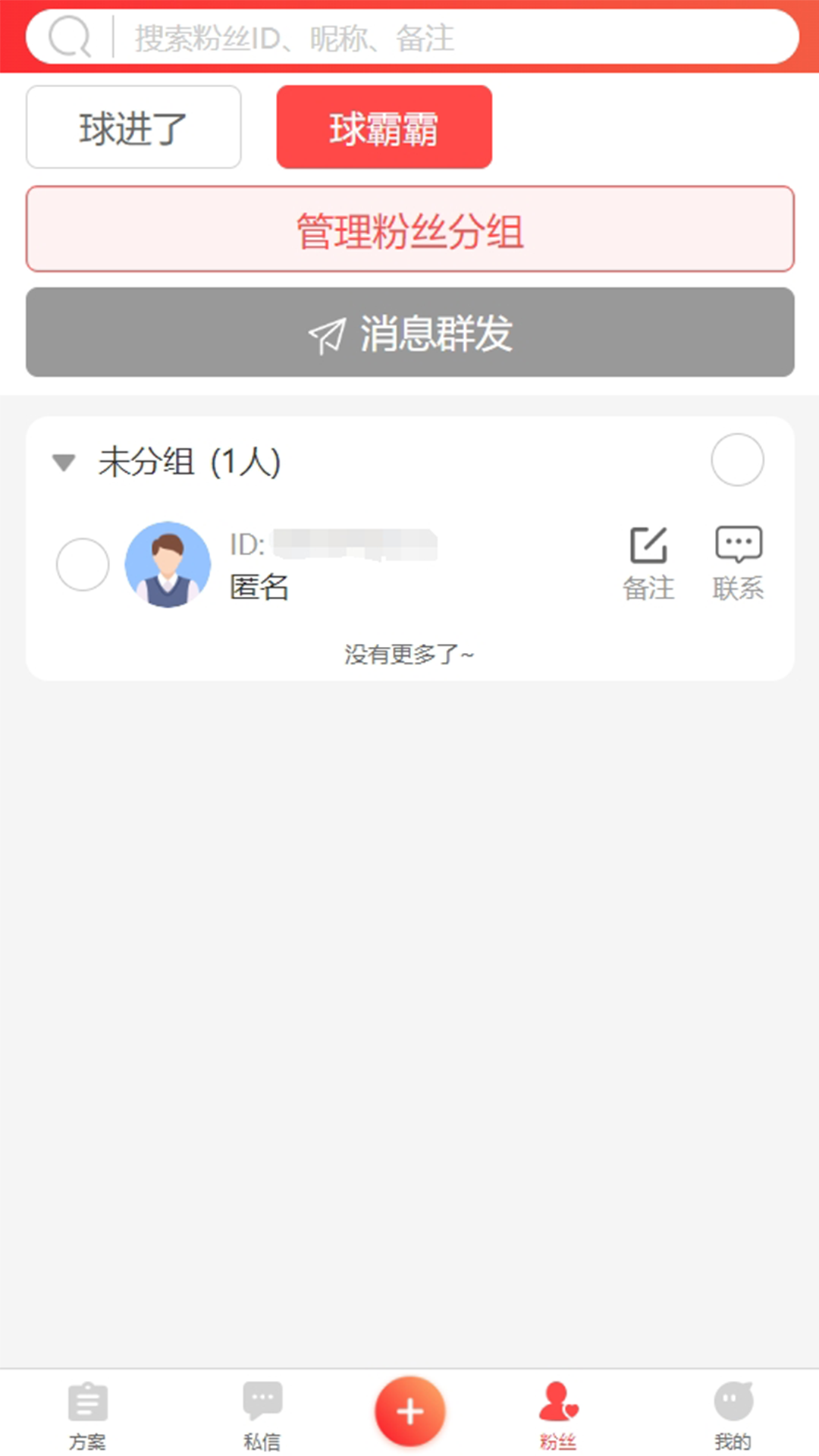Click the 联系 chat bubble icon

pos(738,541)
